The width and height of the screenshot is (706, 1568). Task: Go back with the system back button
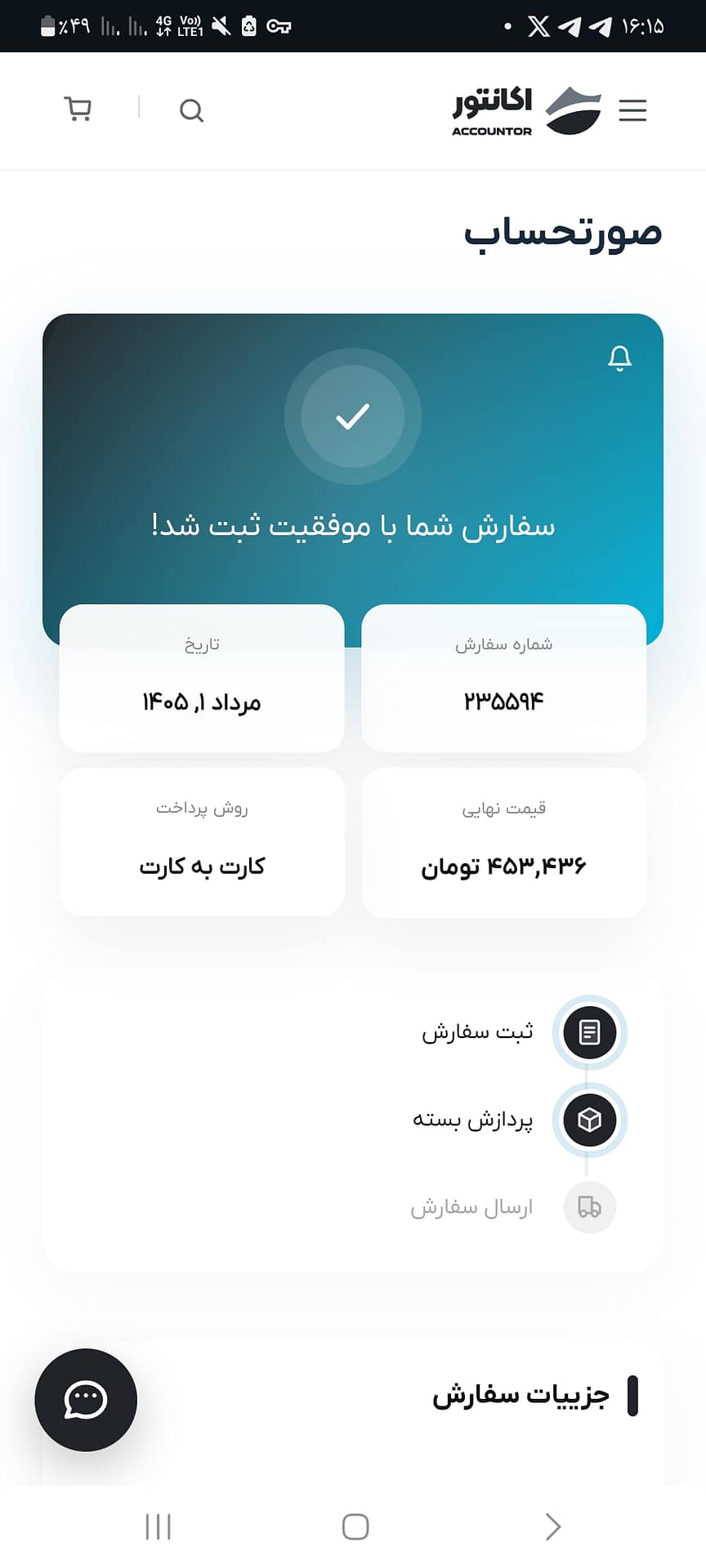pos(553,1526)
